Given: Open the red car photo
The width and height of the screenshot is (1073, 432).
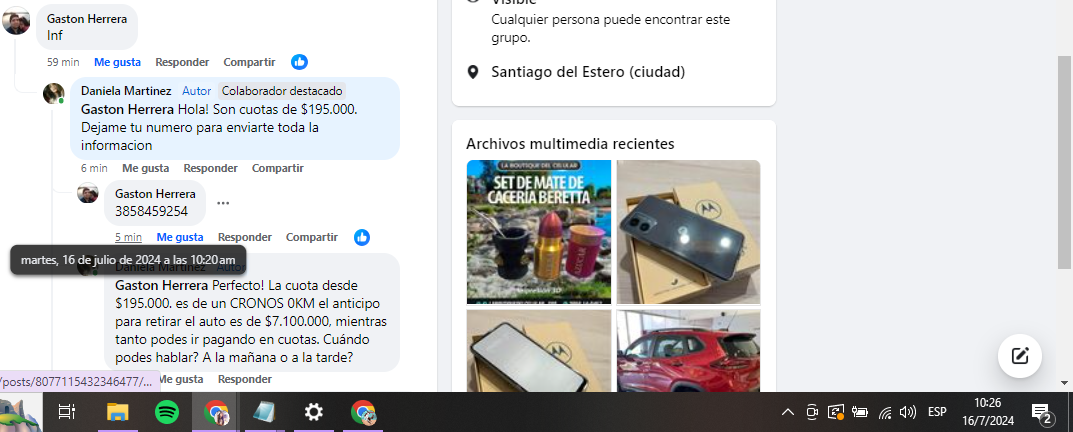Looking at the screenshot, I should point(688,351).
